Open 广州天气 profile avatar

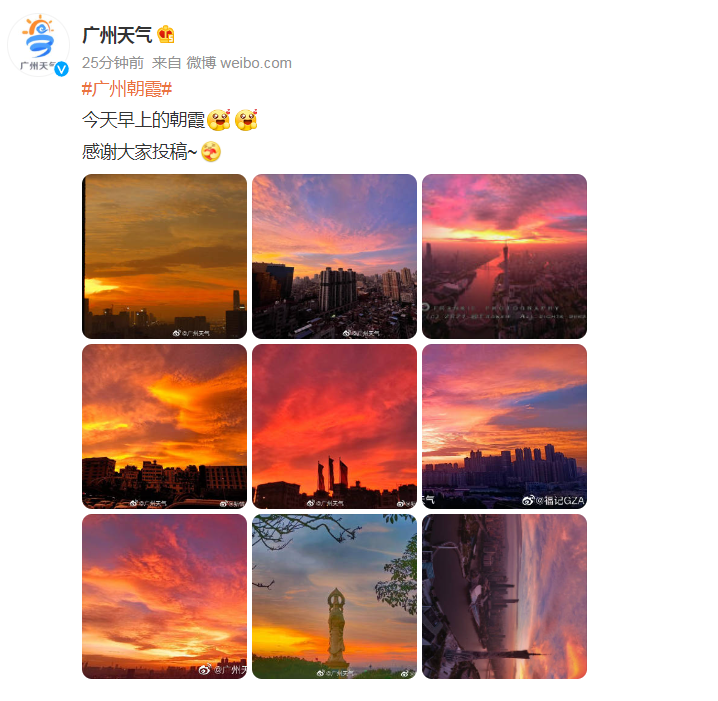click(x=38, y=44)
